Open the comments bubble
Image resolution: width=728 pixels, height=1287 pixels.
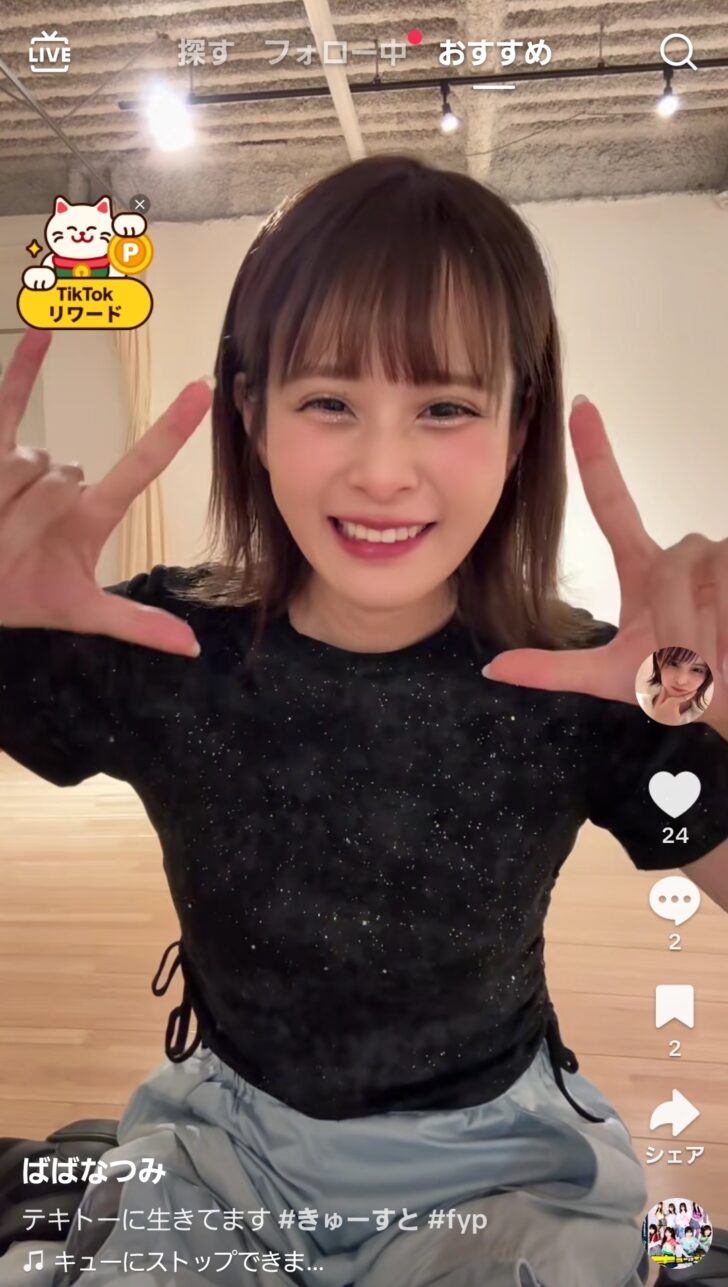tap(674, 901)
